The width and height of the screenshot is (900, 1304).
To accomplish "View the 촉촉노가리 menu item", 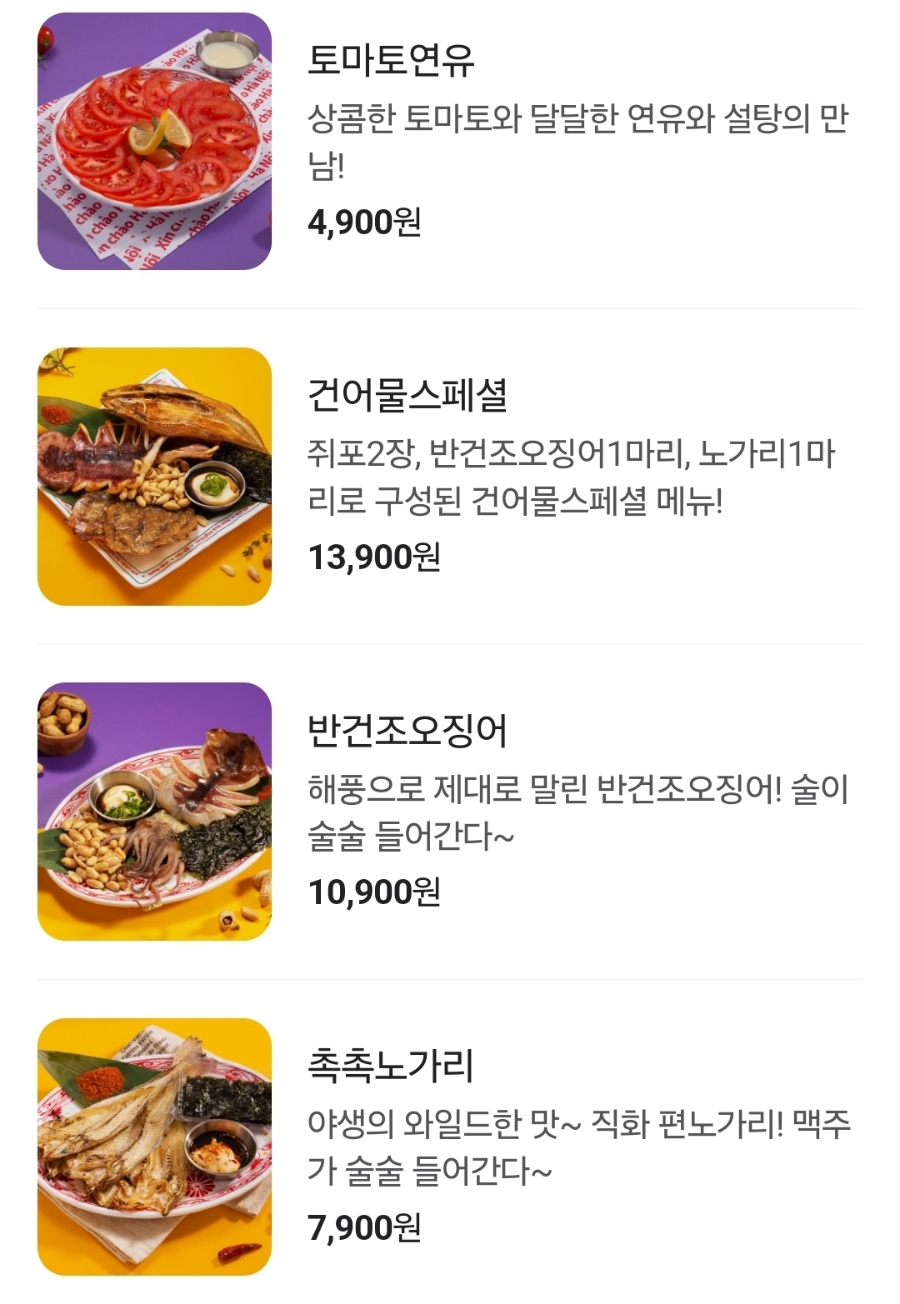I will 391,1066.
